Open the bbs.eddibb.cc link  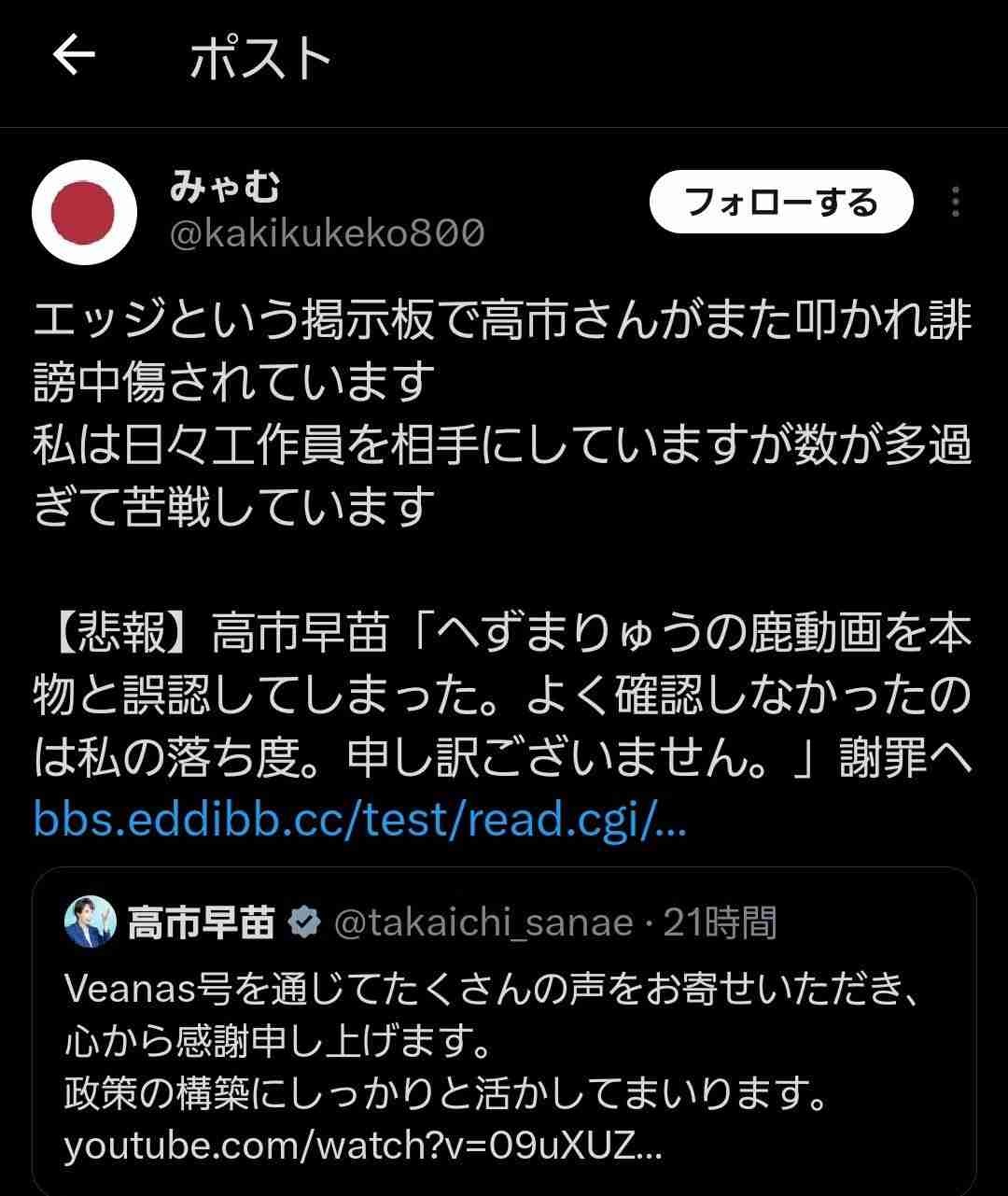tap(359, 821)
